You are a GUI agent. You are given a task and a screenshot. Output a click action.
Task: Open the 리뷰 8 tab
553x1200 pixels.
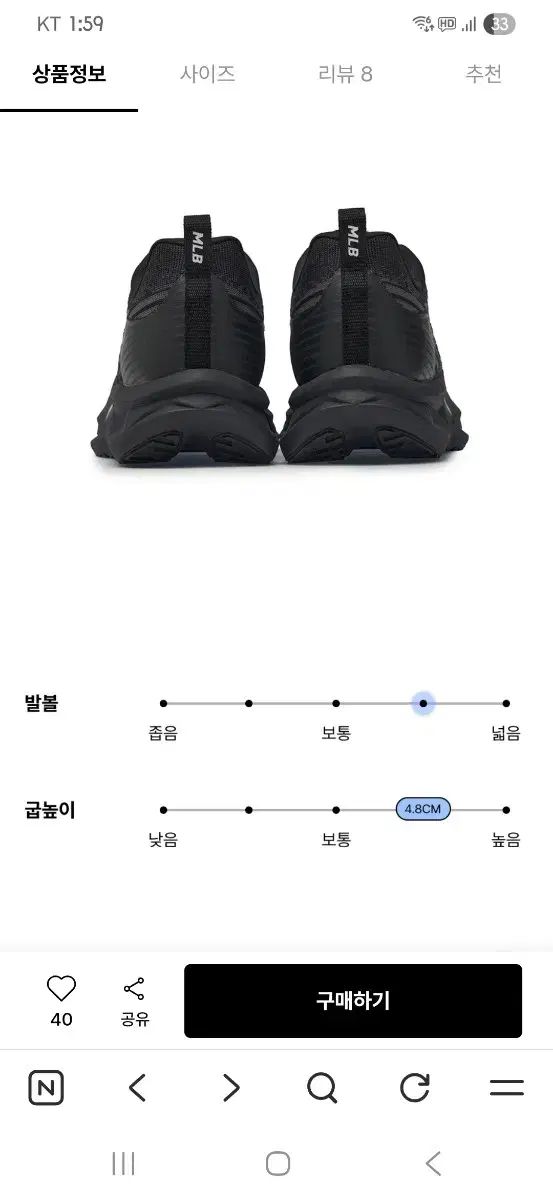pos(345,74)
